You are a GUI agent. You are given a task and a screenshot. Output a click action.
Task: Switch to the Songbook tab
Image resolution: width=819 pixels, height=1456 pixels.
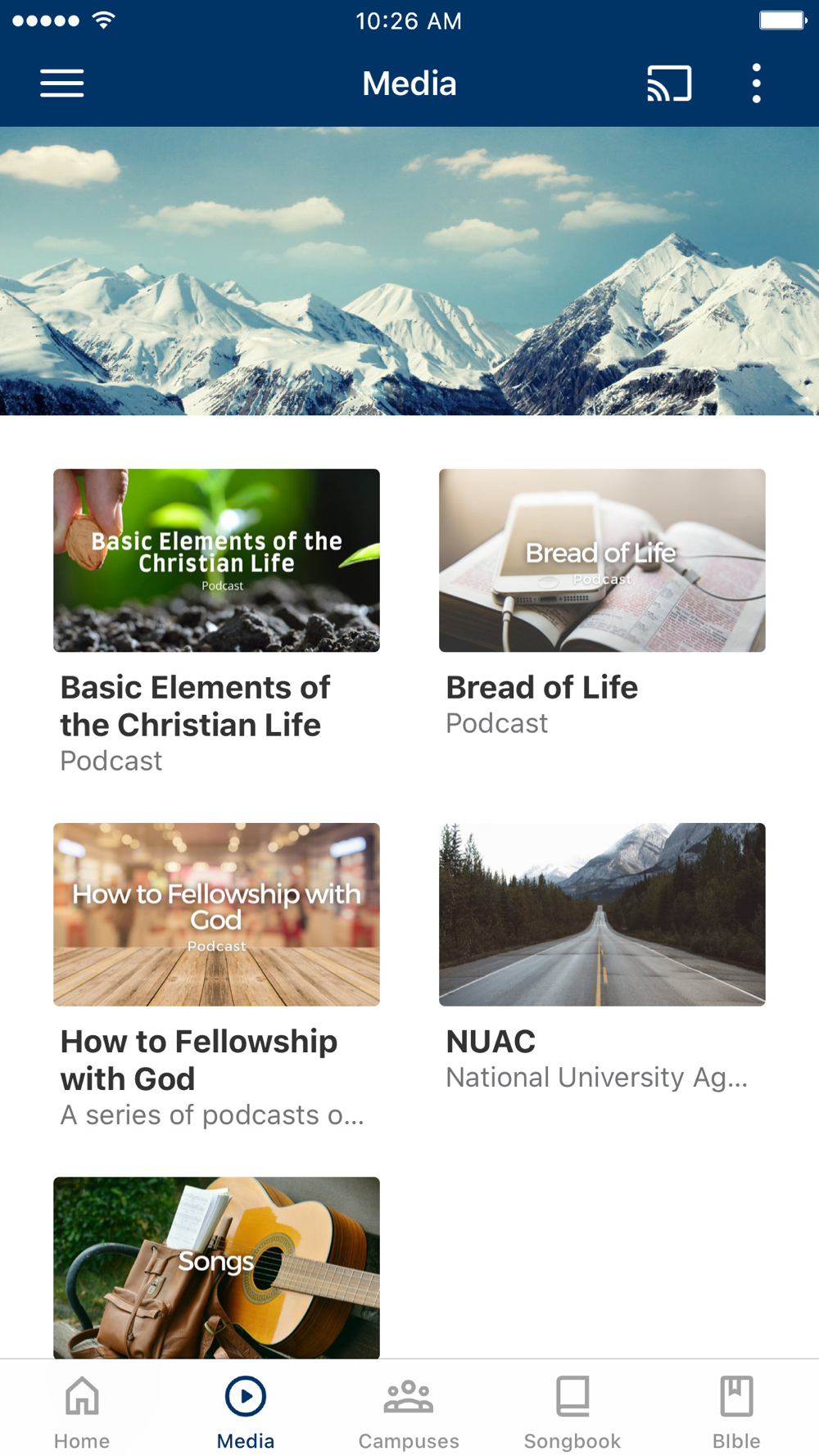pyautogui.click(x=572, y=1413)
